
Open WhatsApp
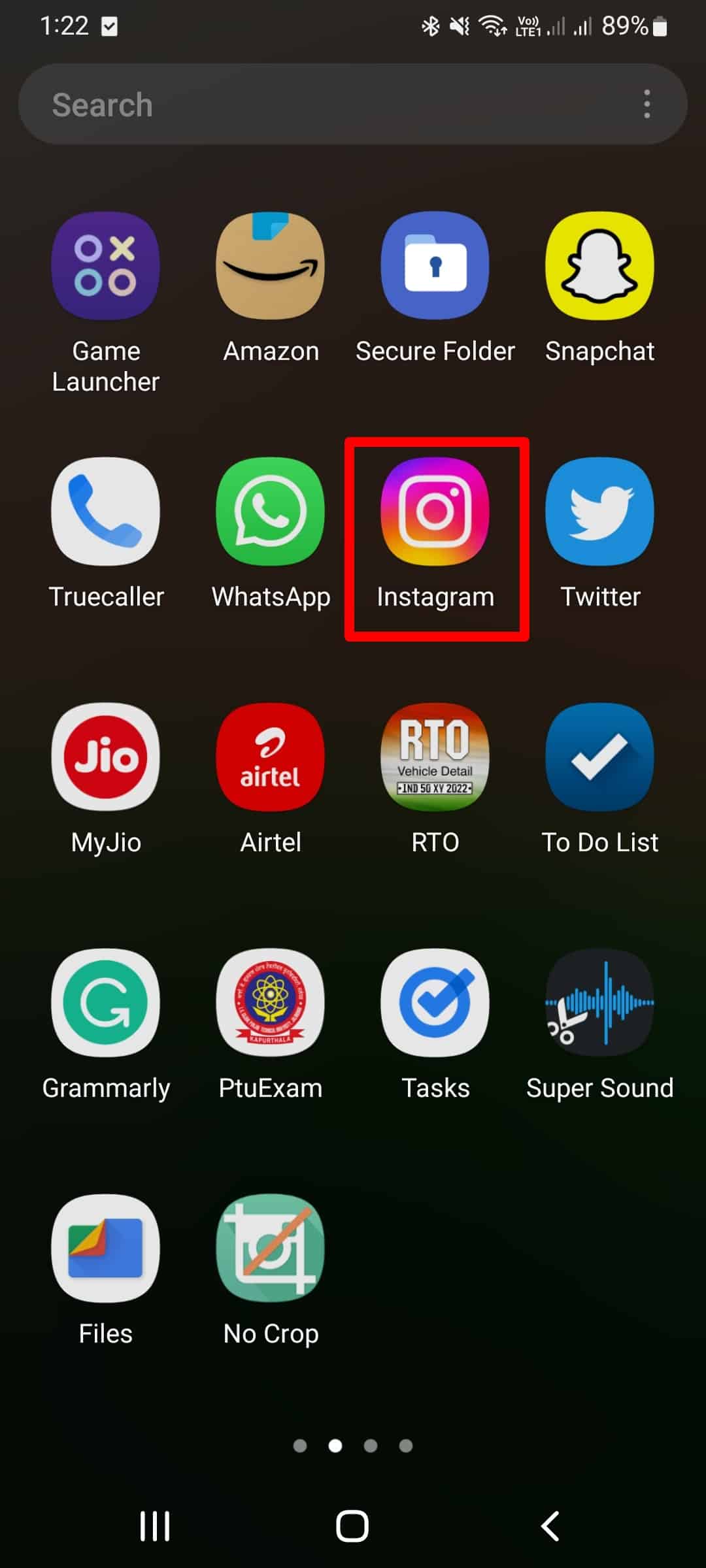coord(271,512)
